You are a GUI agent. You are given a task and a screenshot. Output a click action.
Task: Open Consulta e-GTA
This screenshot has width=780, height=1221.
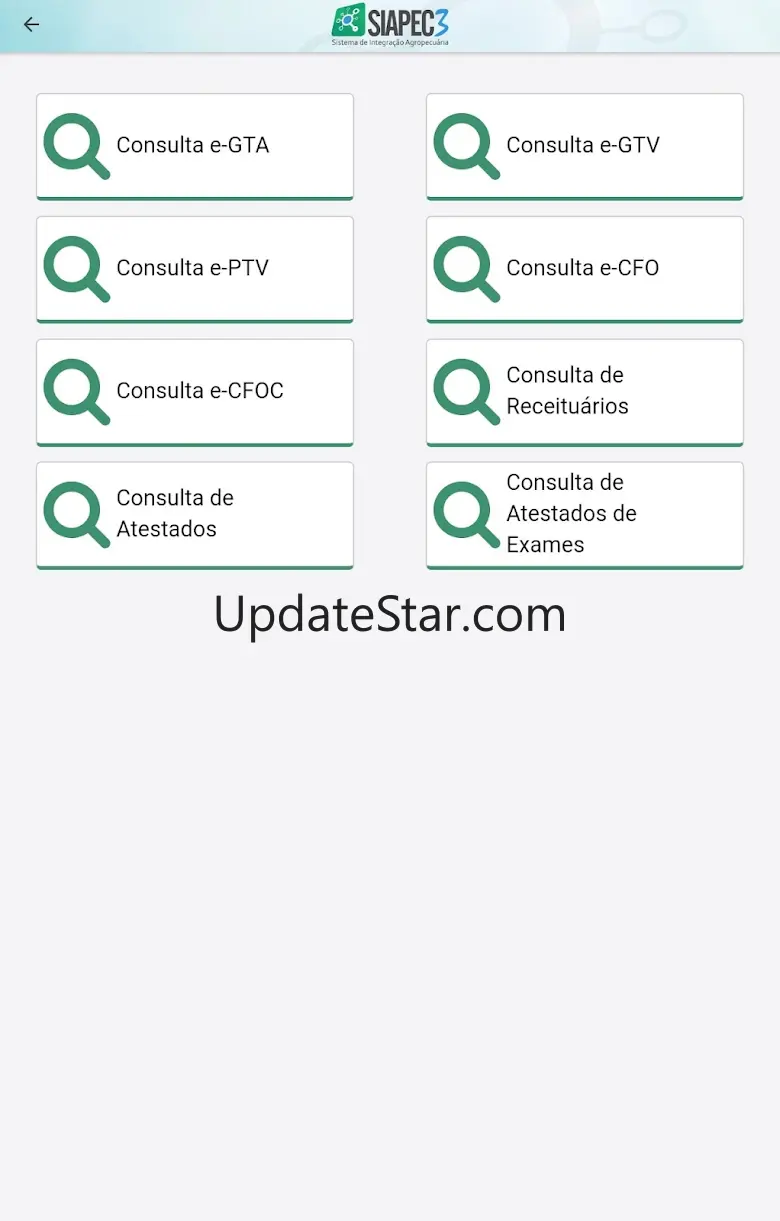click(195, 146)
